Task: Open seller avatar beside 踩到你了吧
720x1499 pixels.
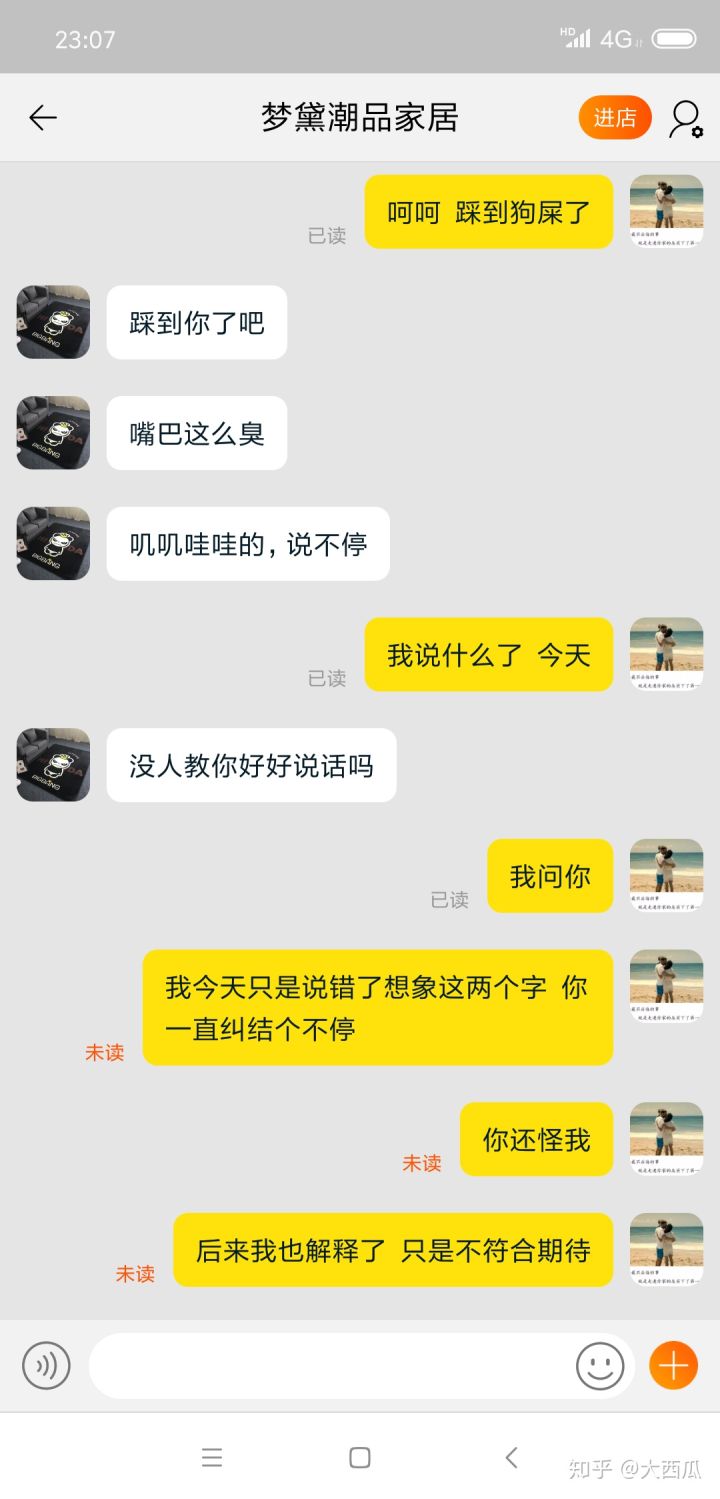Action: (x=53, y=322)
